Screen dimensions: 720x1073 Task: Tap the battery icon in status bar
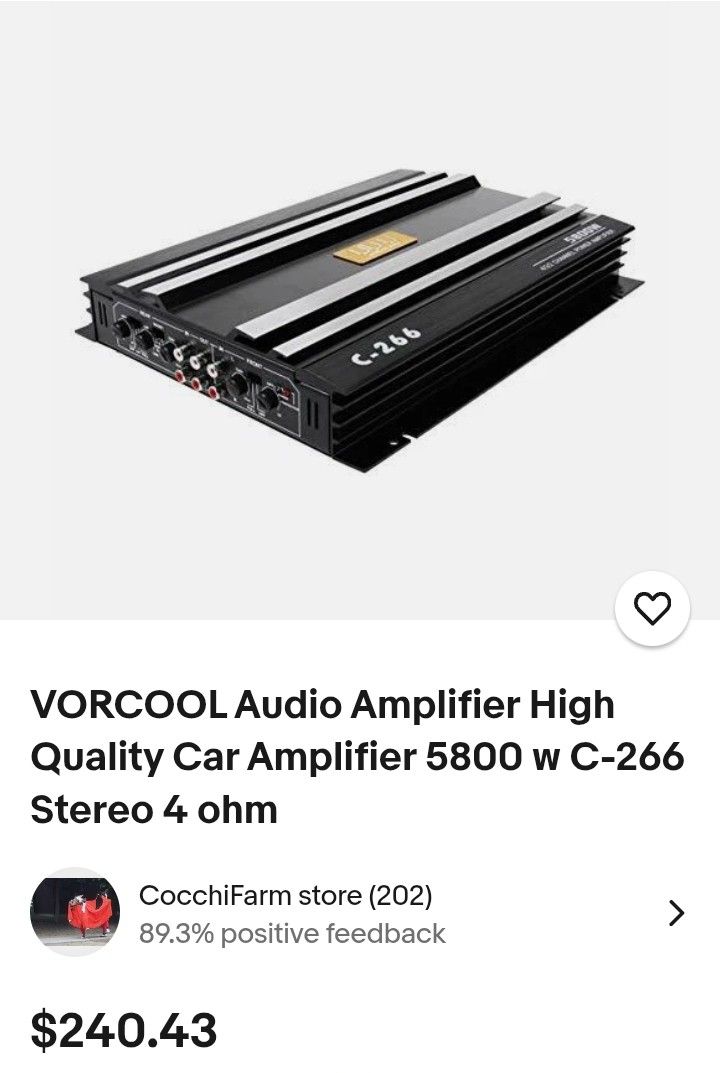pos(689,11)
